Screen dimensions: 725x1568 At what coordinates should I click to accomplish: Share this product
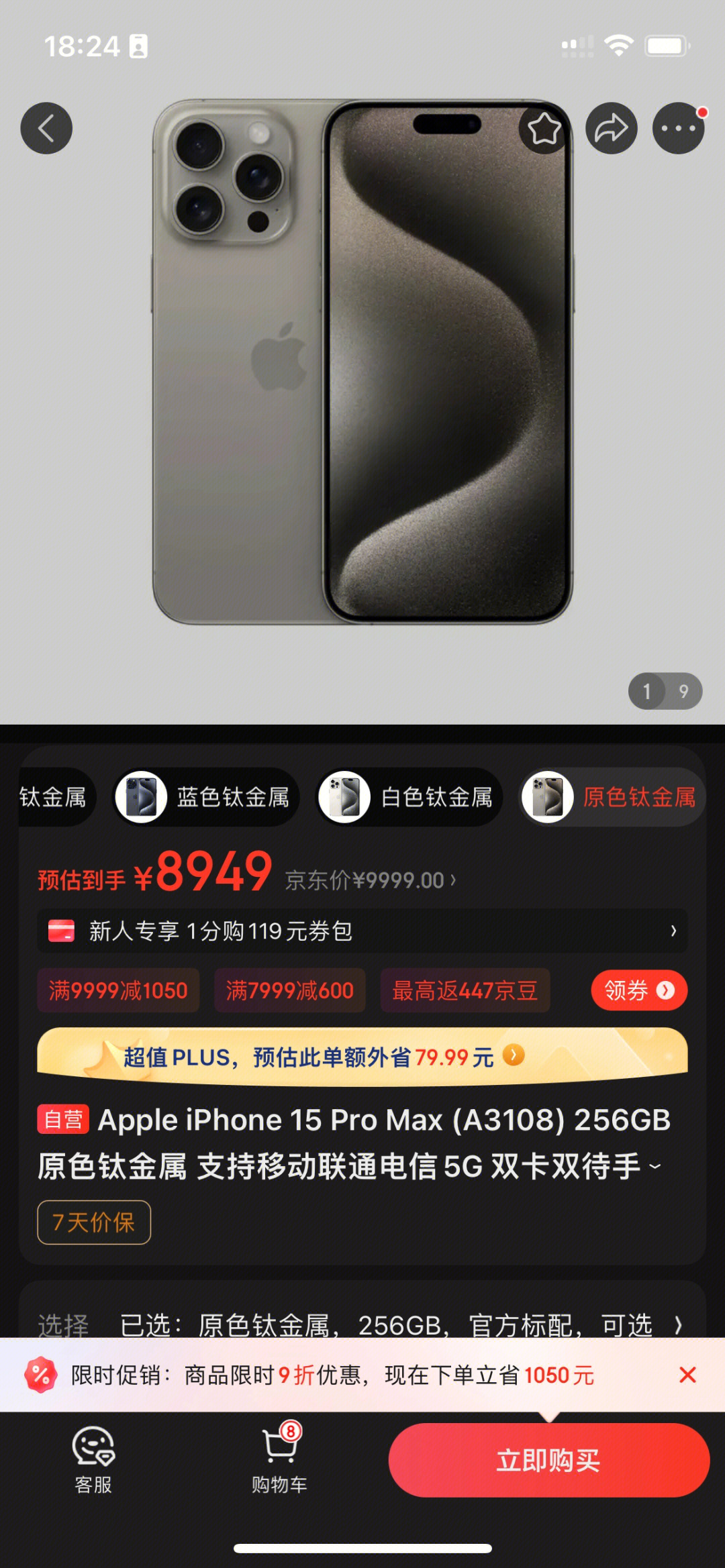611,128
